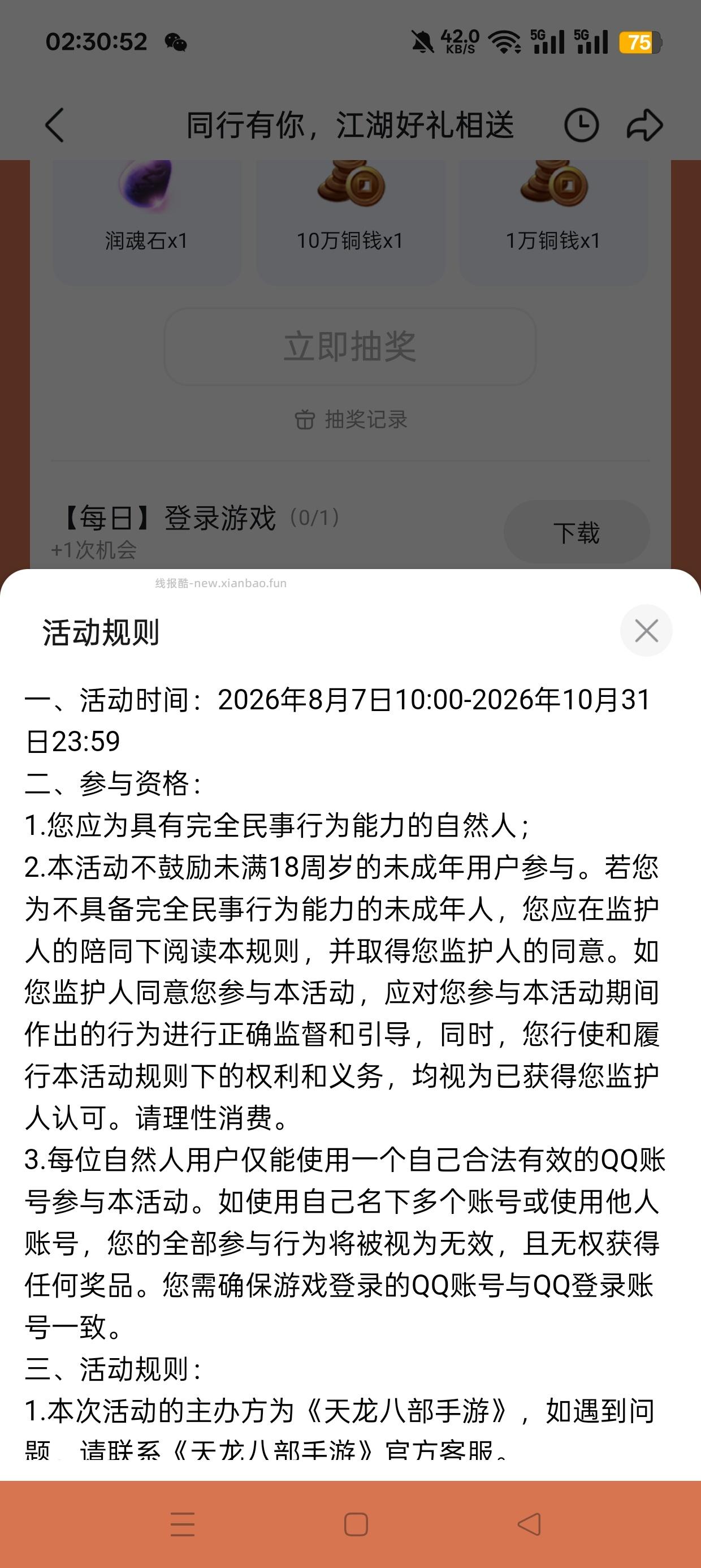Open the system recent apps menu
Image resolution: width=701 pixels, height=1568 pixels.
[183, 1524]
